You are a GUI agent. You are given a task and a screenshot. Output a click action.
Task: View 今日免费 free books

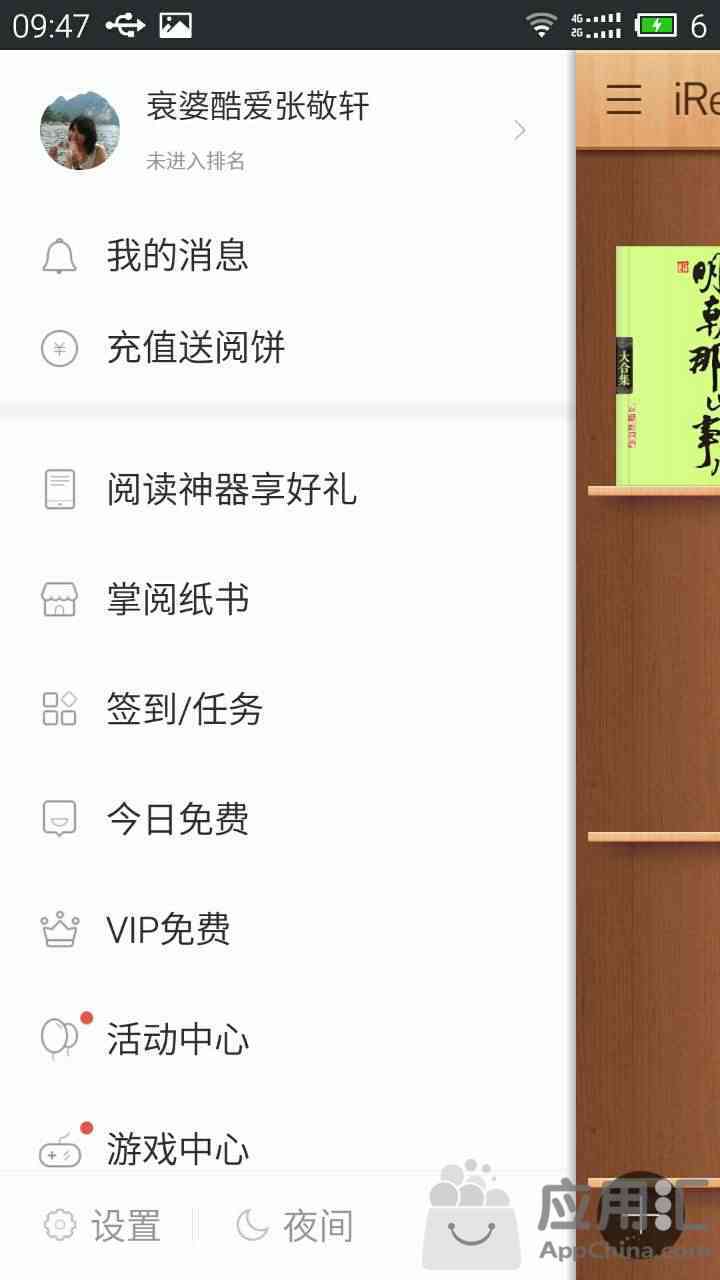(x=287, y=820)
